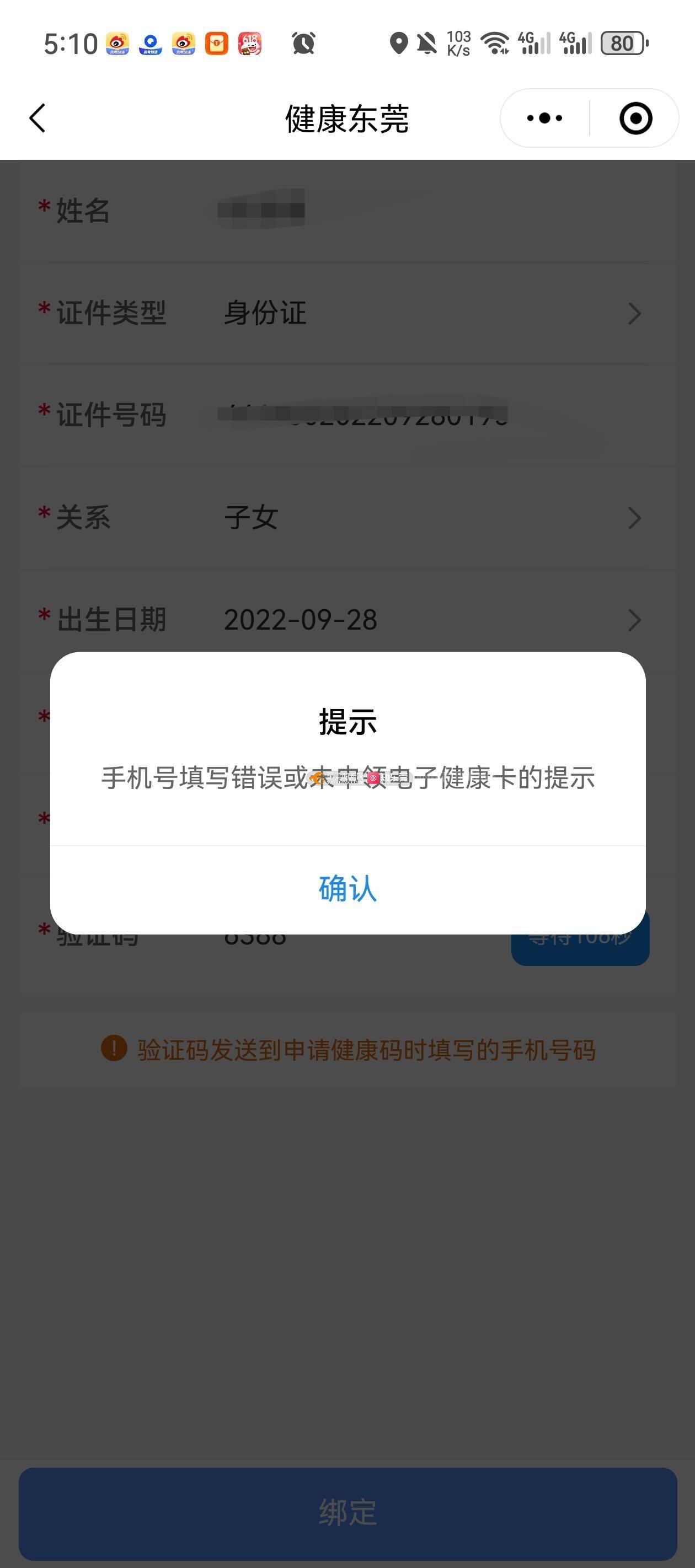Edit the 证件号码 field
The height and width of the screenshot is (1568, 695).
(x=348, y=416)
